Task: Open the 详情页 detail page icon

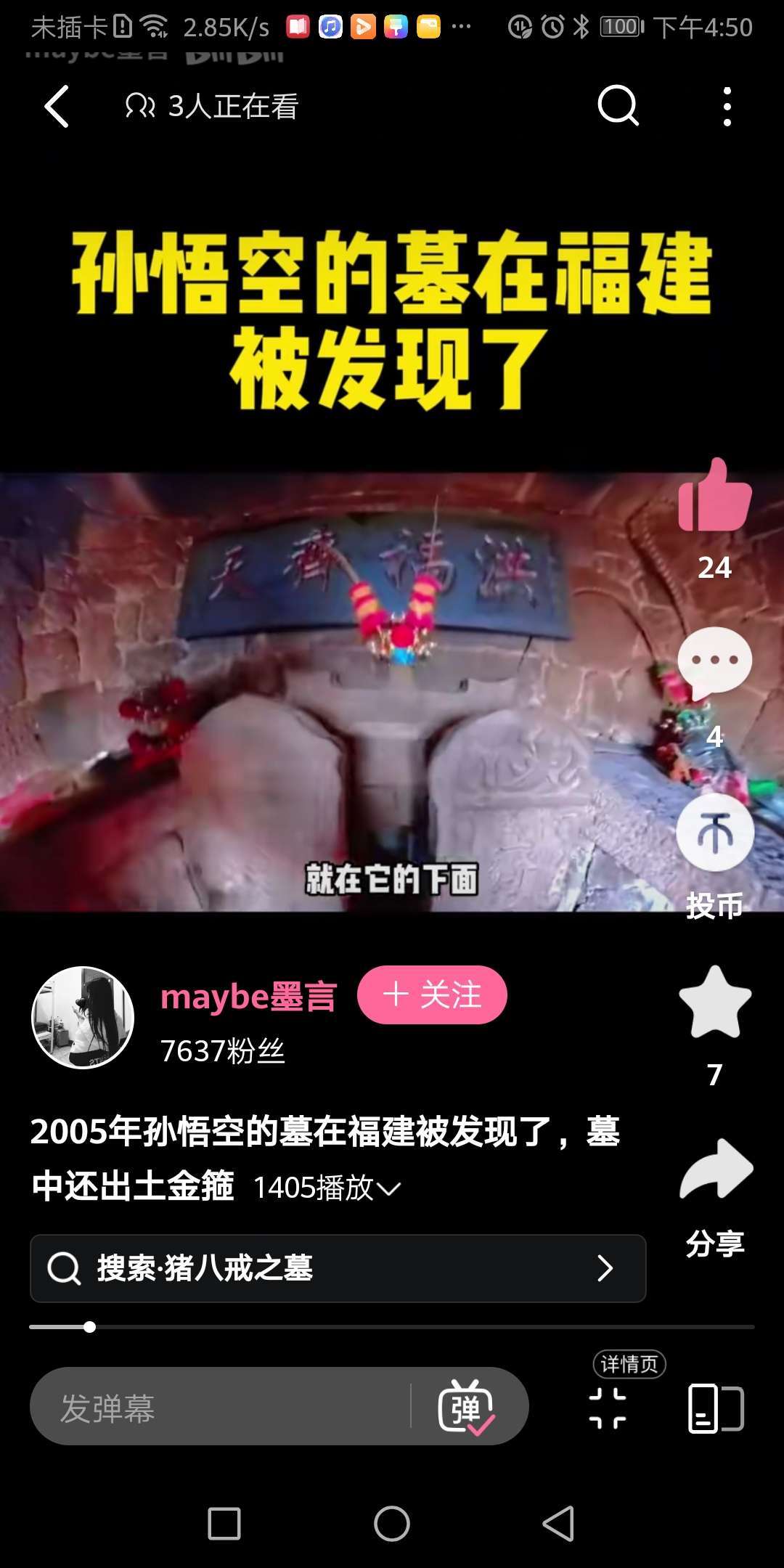Action: tap(608, 1407)
